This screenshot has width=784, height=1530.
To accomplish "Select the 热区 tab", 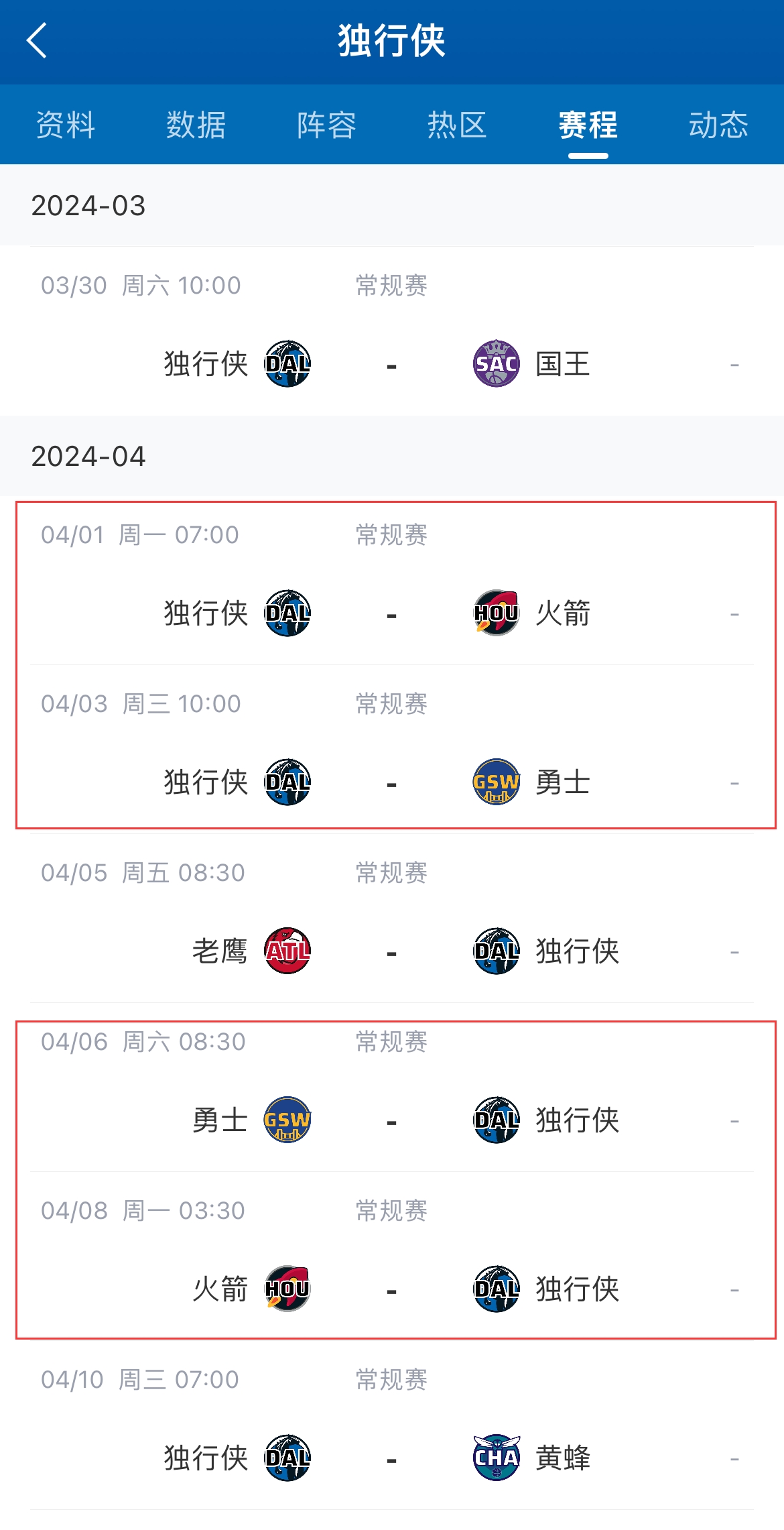I will click(457, 125).
